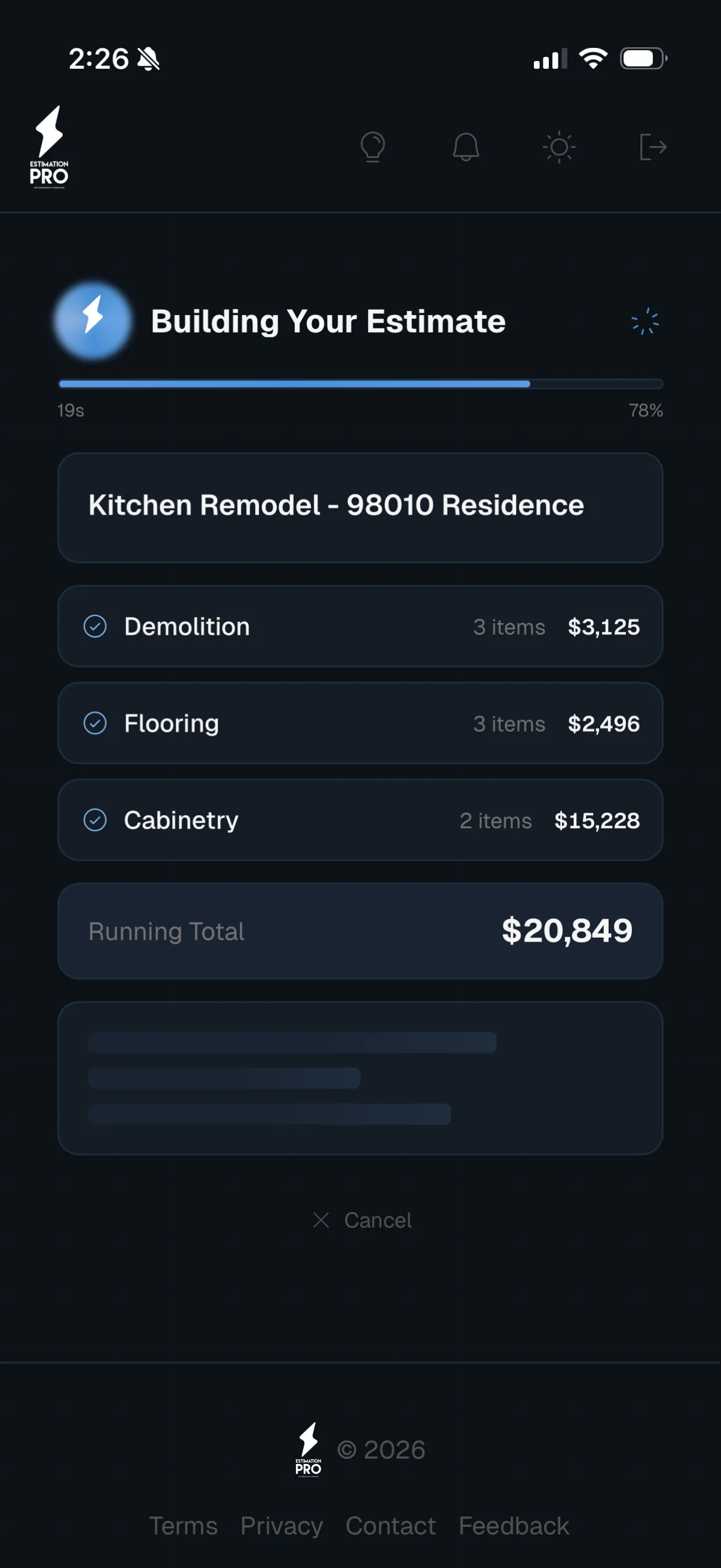Select the Kitchen Remodel project title card
The width and height of the screenshot is (721, 1568).
360,506
